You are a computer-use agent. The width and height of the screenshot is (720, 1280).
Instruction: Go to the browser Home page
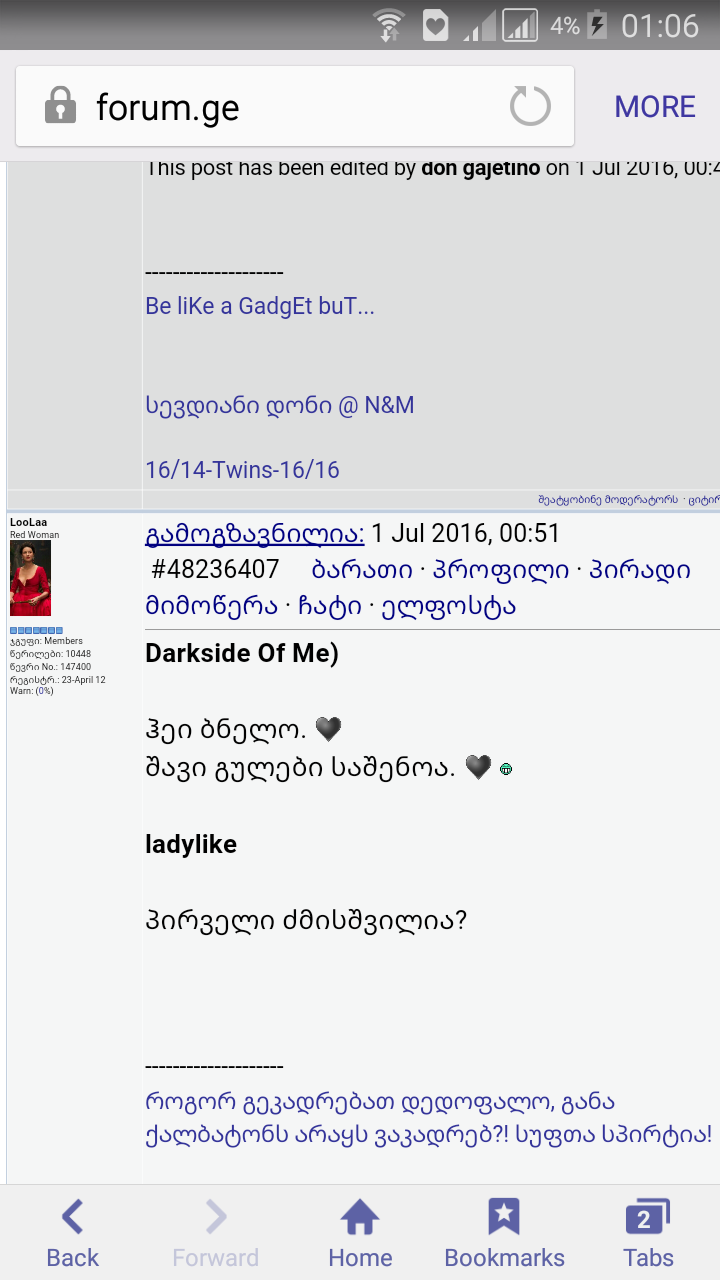click(359, 1233)
